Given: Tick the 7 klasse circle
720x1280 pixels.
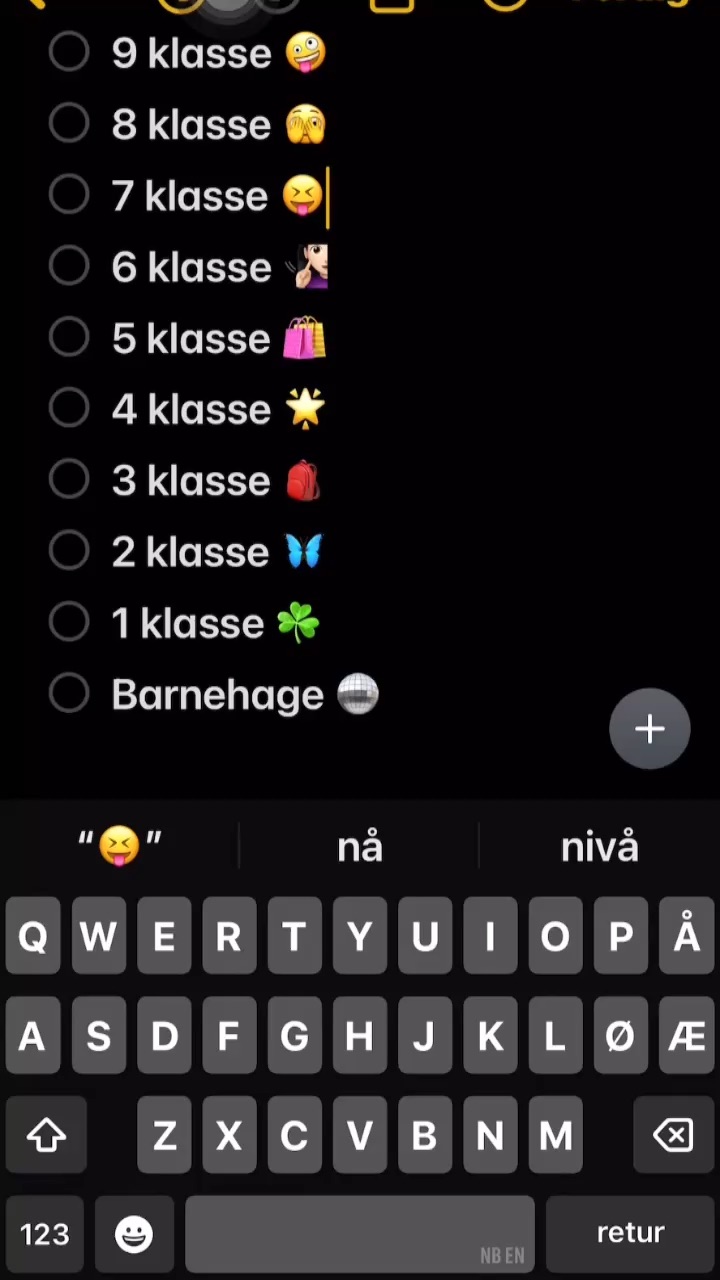Looking at the screenshot, I should click(x=69, y=195).
